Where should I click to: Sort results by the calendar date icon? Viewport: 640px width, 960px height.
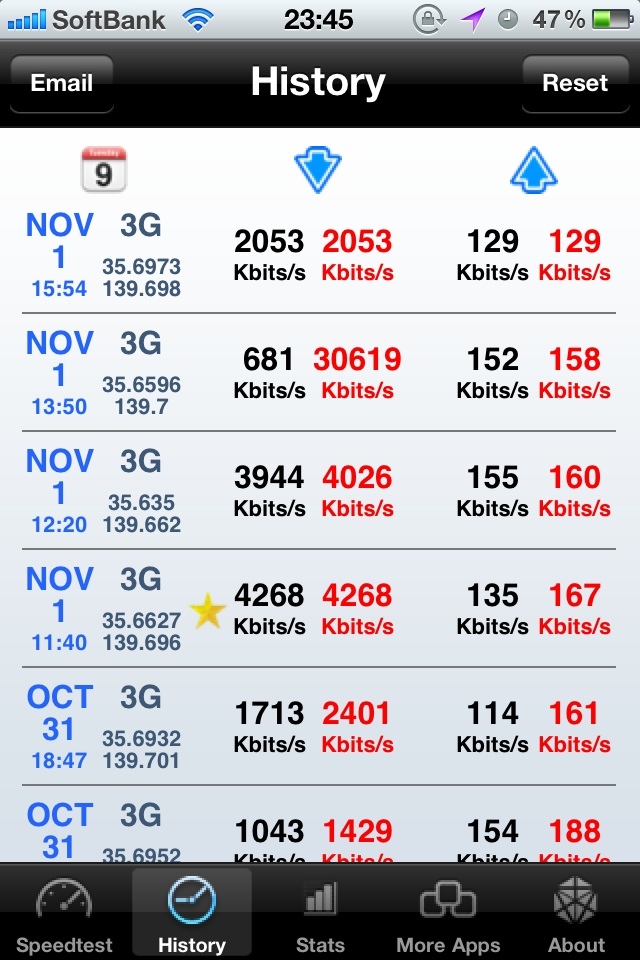(x=103, y=169)
